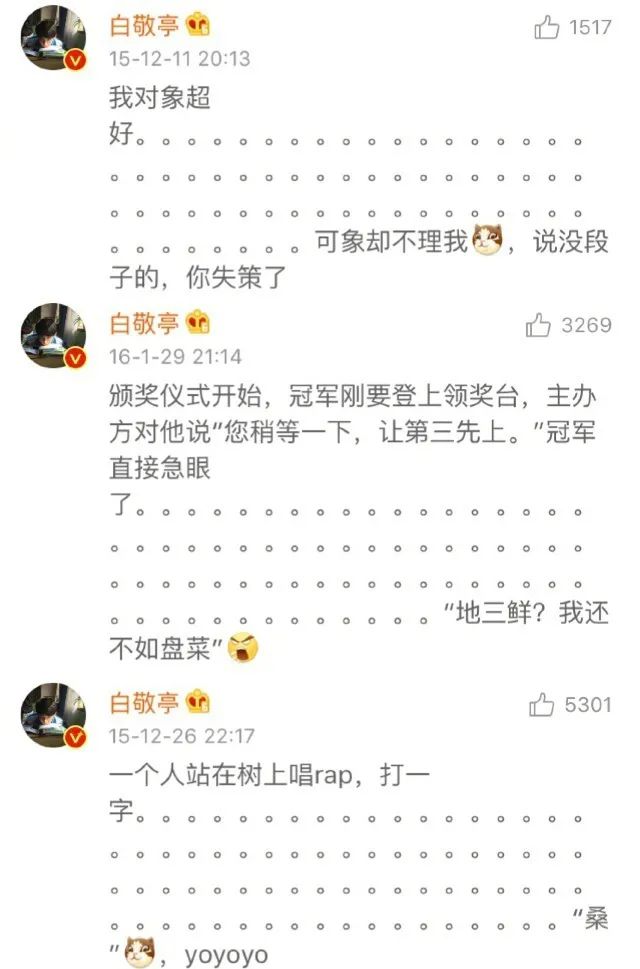Like the comment about 颁奖仪式开始
This screenshot has height=969, width=640.
tap(540, 325)
